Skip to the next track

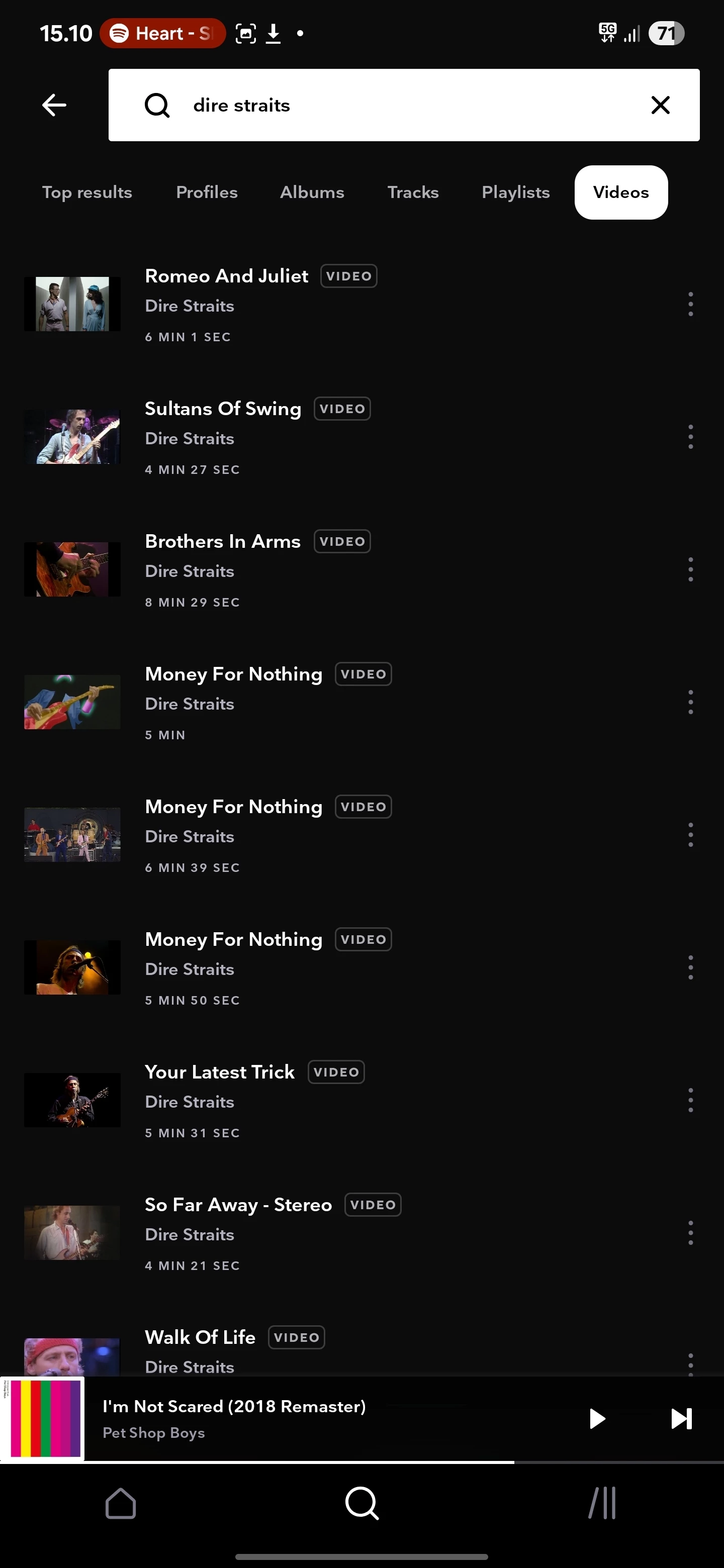(x=681, y=1419)
